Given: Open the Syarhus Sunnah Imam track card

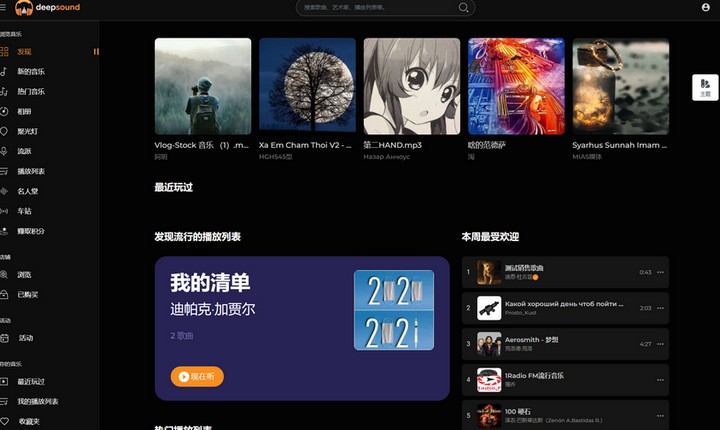Looking at the screenshot, I should (620, 86).
